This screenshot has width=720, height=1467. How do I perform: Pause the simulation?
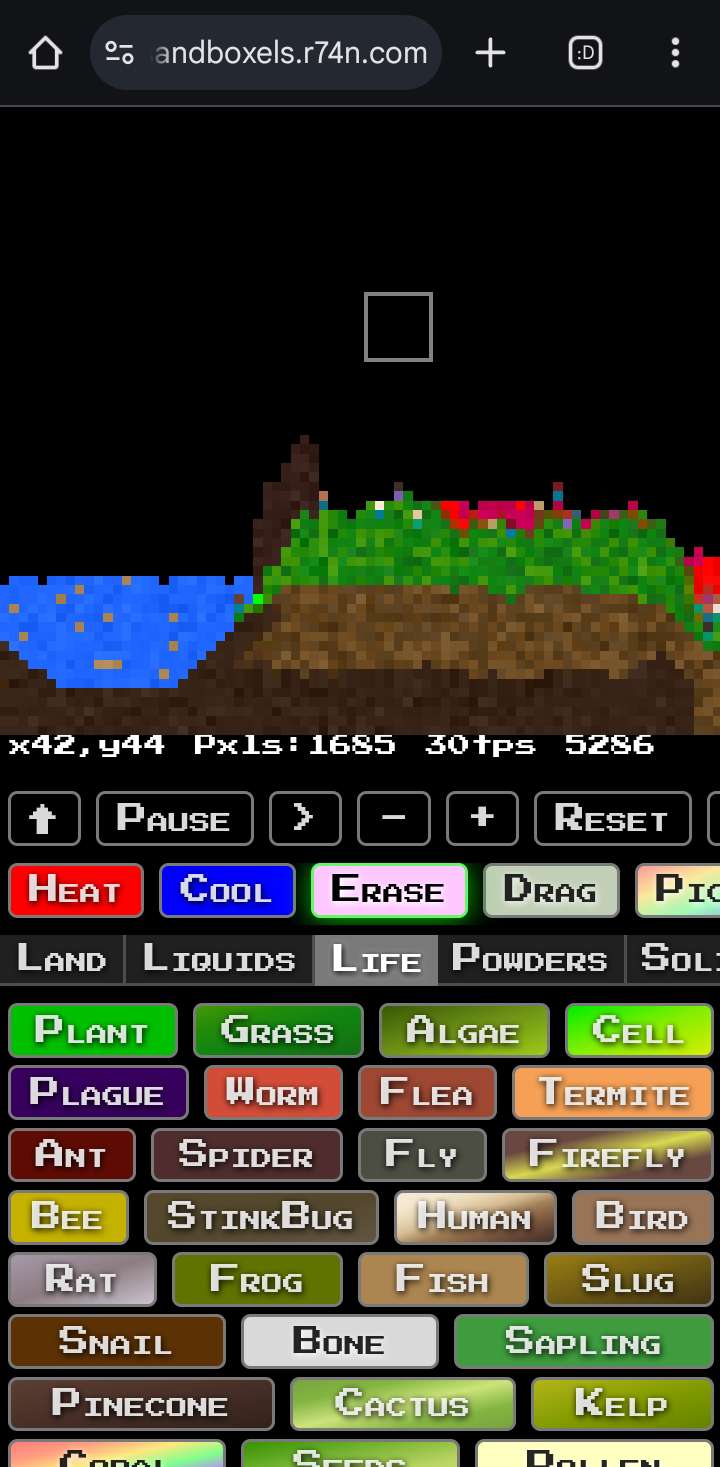click(x=174, y=819)
